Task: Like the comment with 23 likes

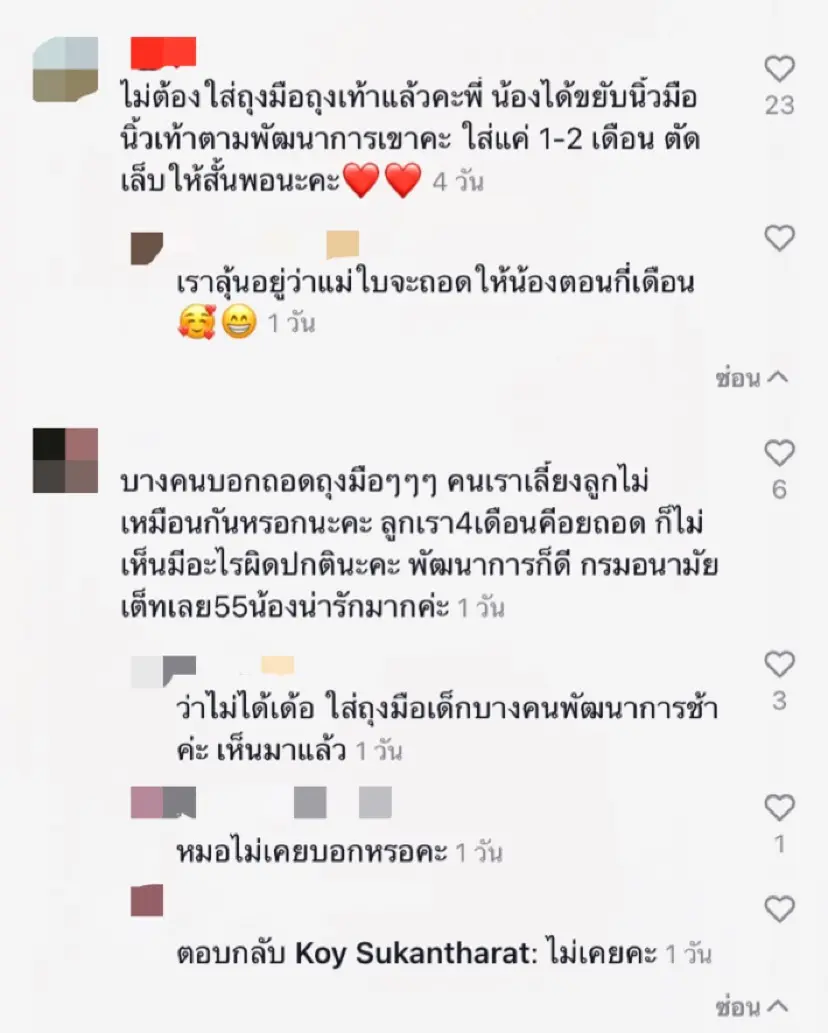Action: (x=779, y=69)
